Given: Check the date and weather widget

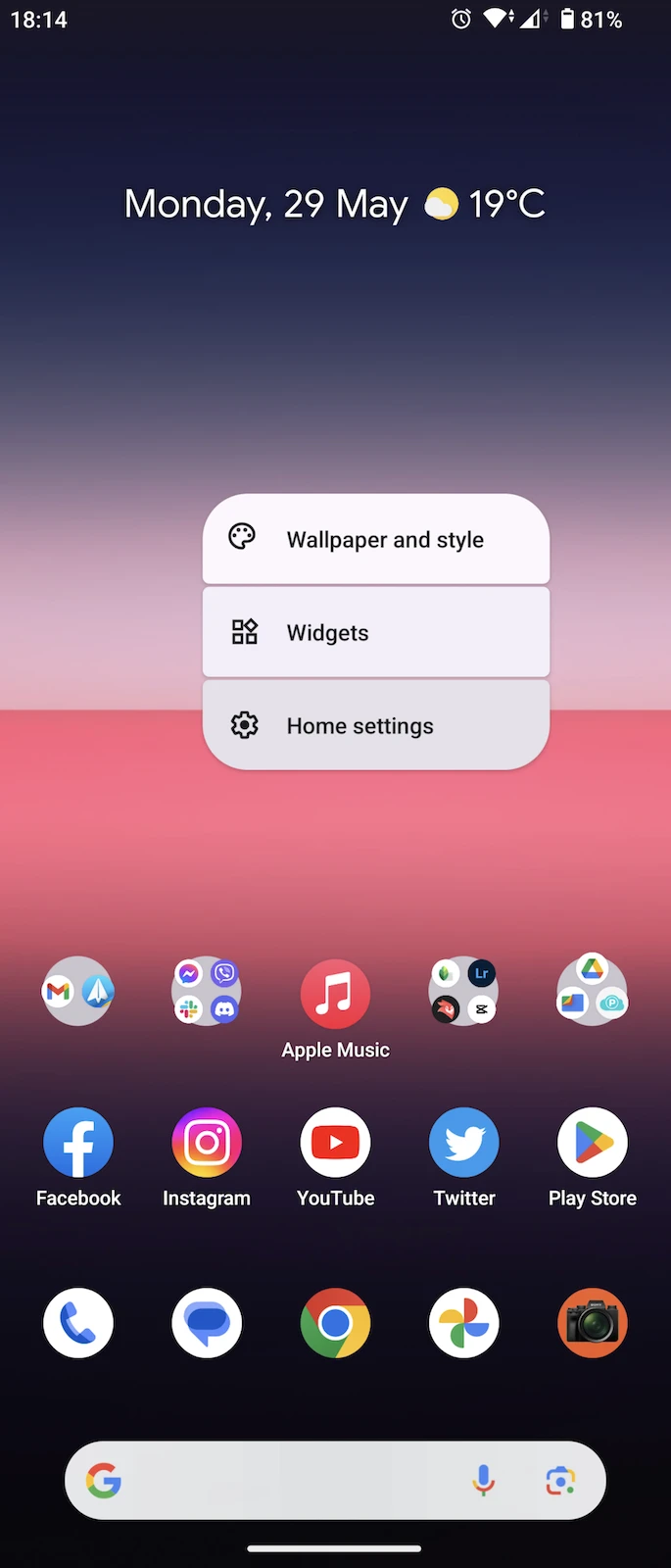Looking at the screenshot, I should click(335, 204).
